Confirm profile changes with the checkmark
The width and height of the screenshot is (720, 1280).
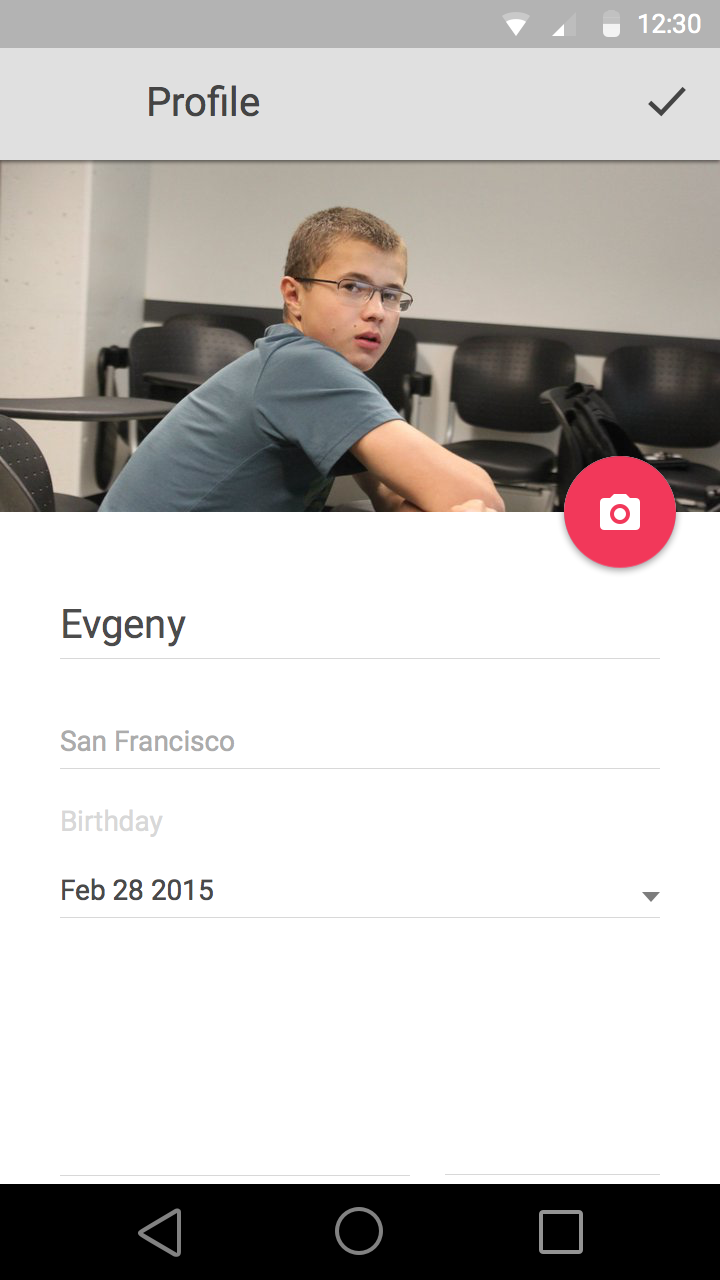pos(666,102)
